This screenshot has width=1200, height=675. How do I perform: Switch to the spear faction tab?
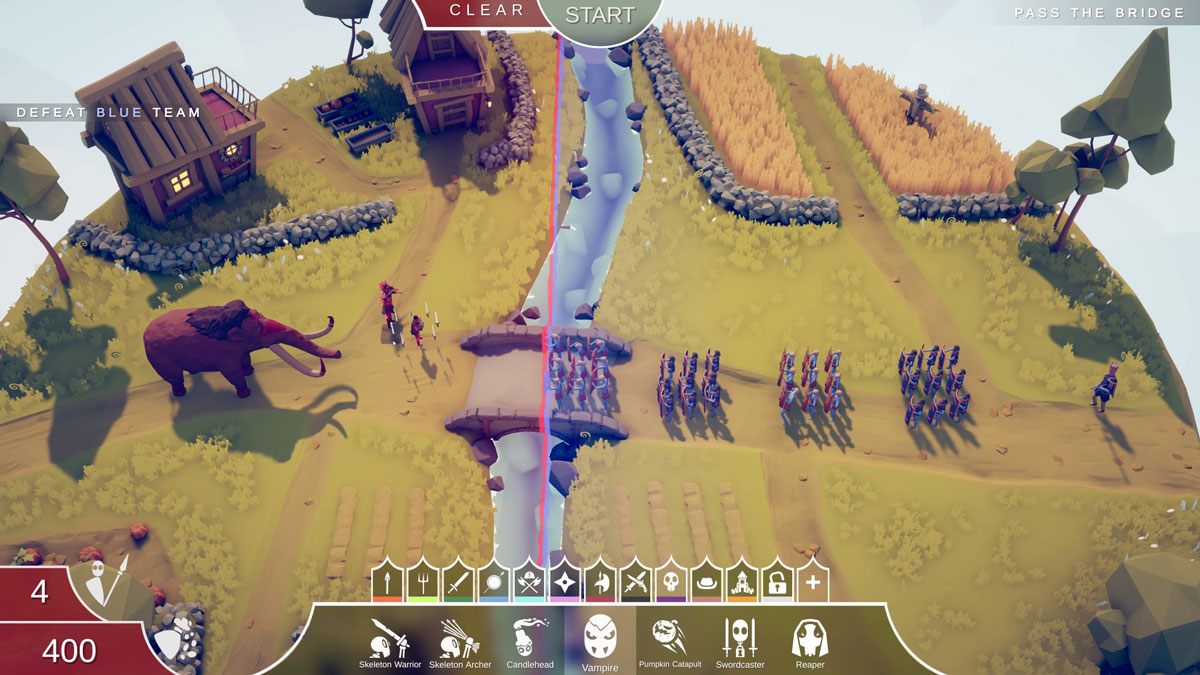(x=387, y=581)
